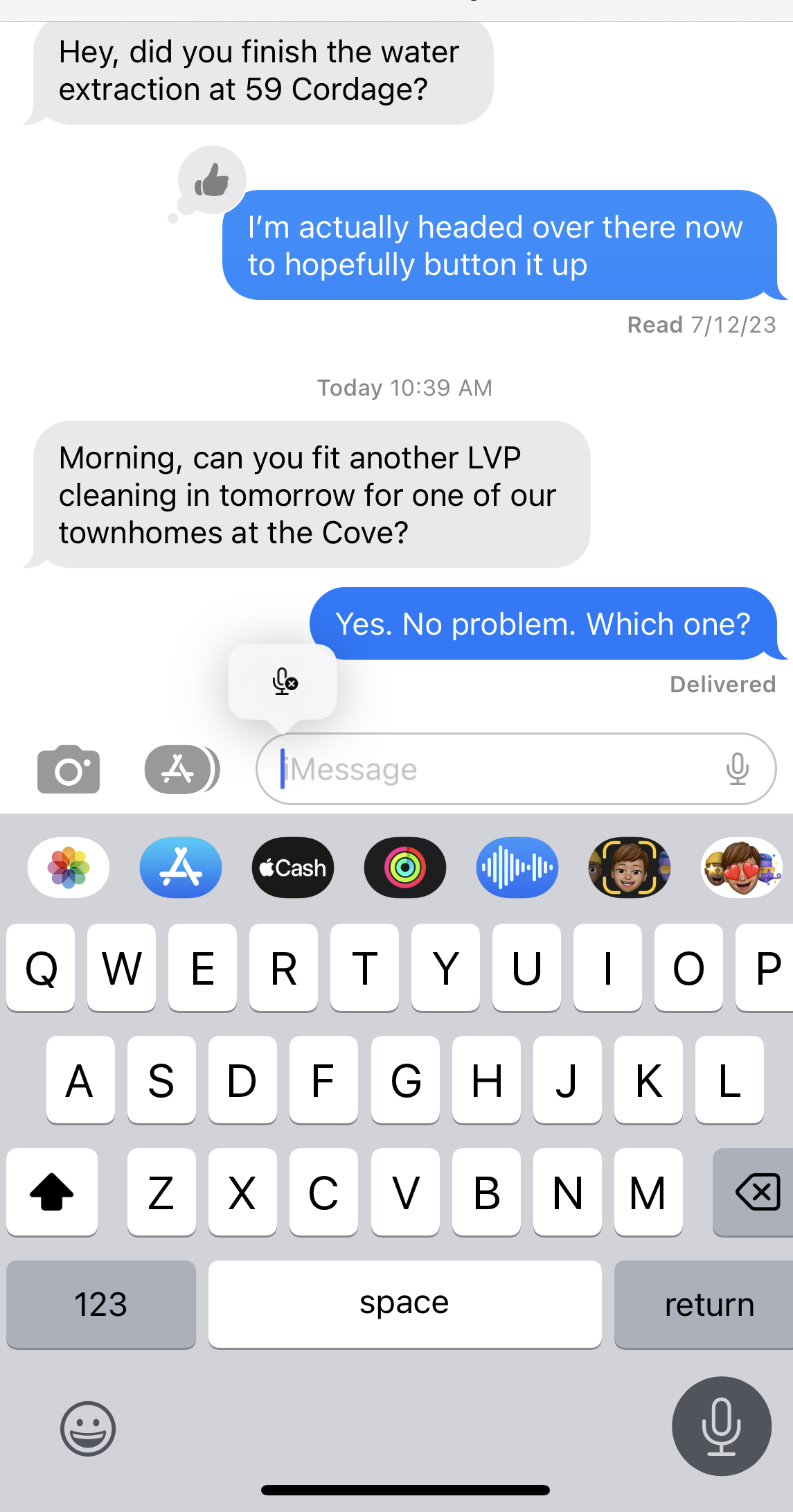Open the Photos app in the app strip
Viewport: 793px width, 1512px height.
click(69, 868)
